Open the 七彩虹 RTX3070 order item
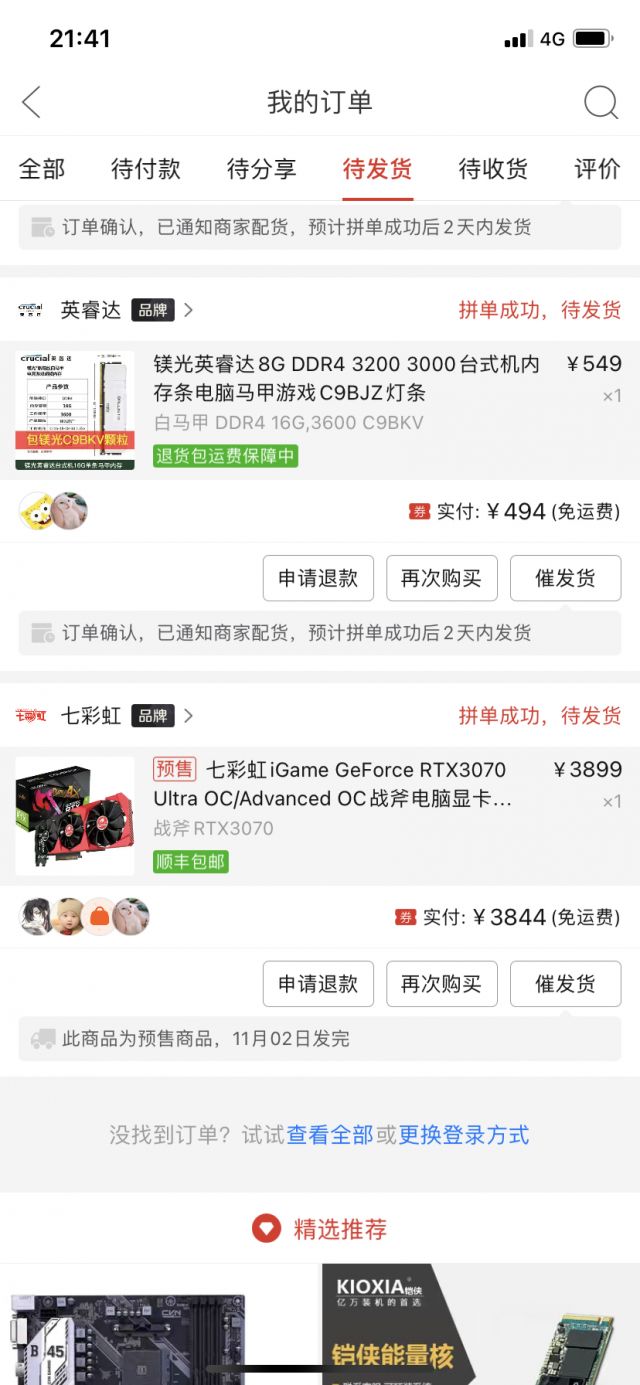 (x=320, y=816)
